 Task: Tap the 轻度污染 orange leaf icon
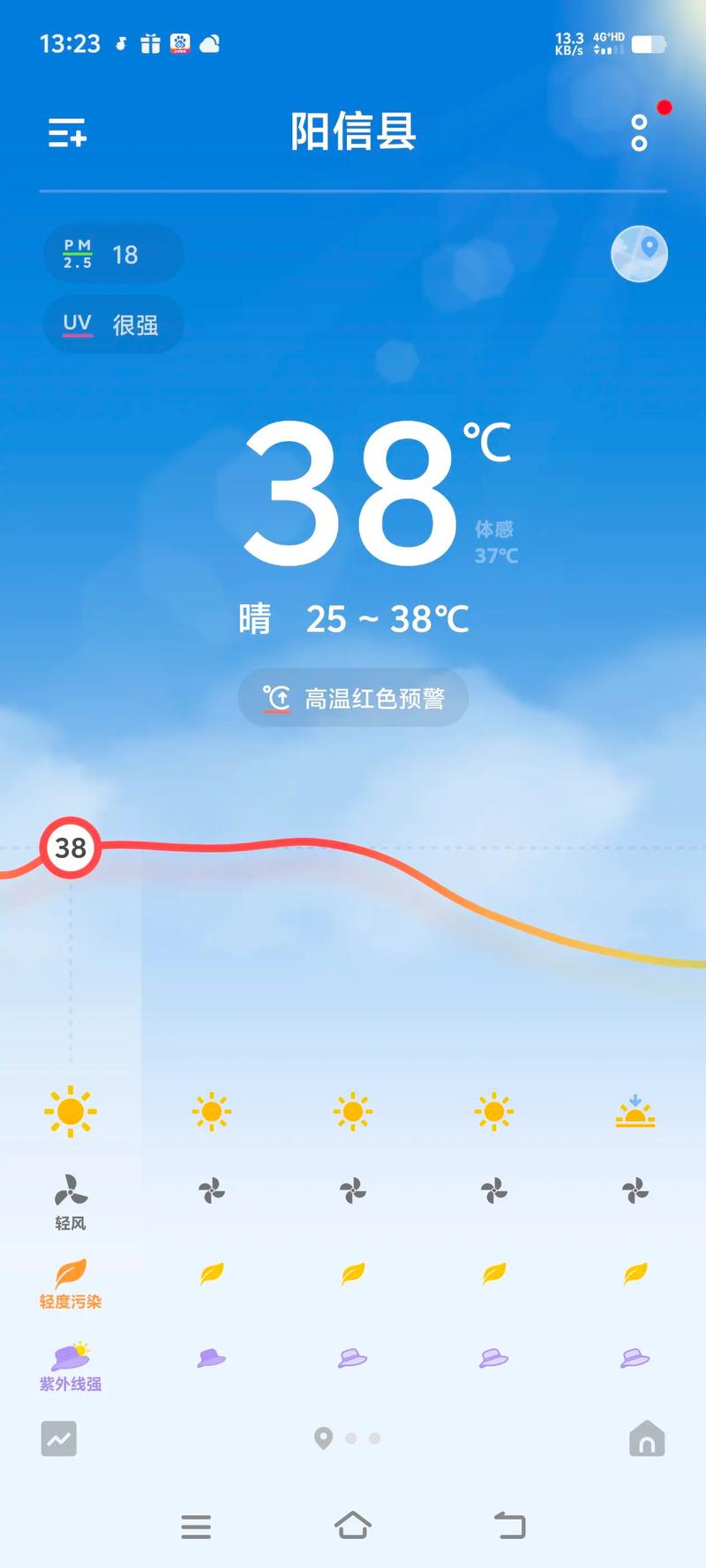tap(70, 1273)
